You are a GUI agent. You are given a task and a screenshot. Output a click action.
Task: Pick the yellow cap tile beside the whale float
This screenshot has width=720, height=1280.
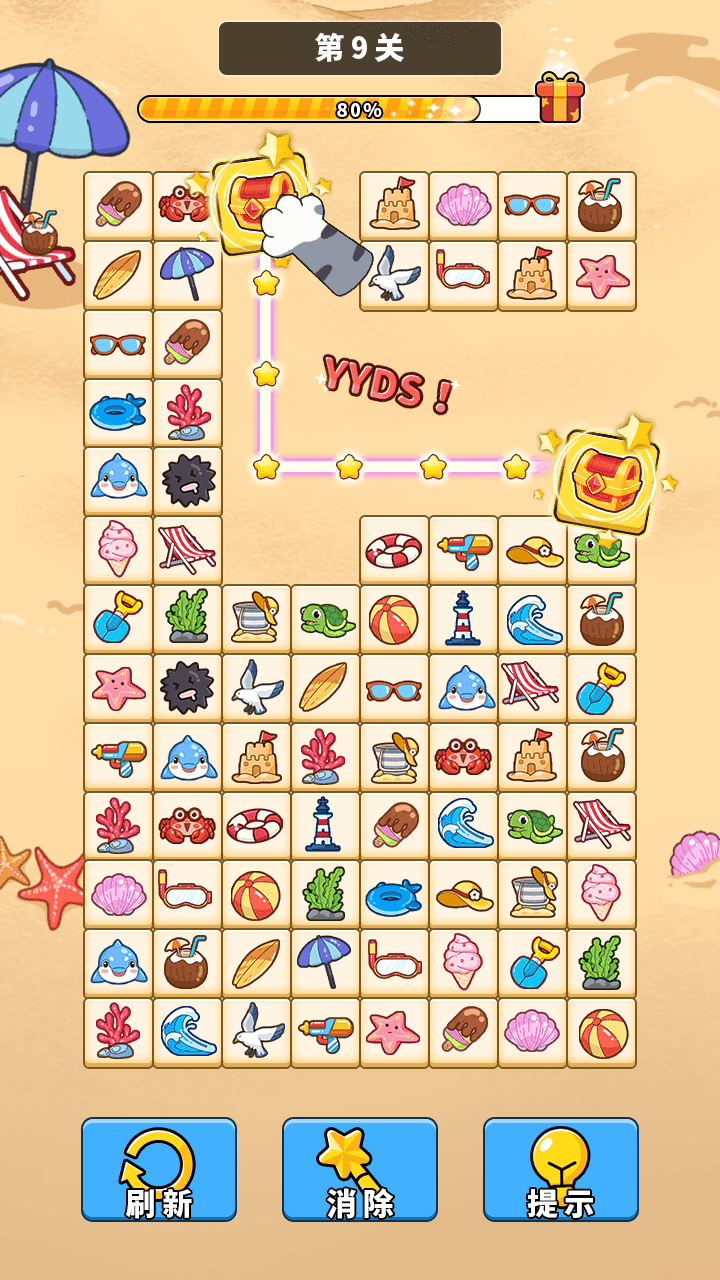pyautogui.click(x=463, y=895)
